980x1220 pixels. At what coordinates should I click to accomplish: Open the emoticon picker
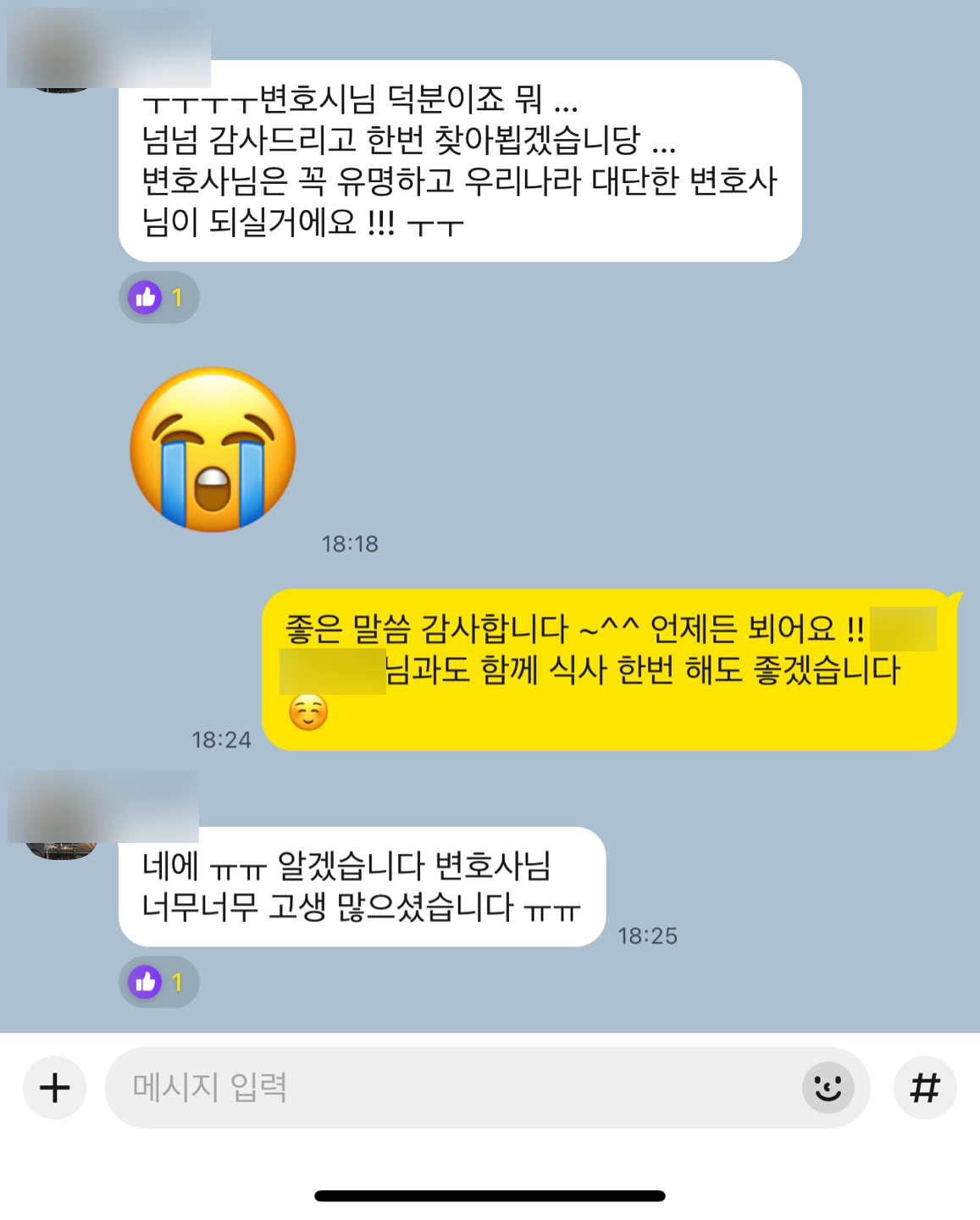click(828, 1088)
